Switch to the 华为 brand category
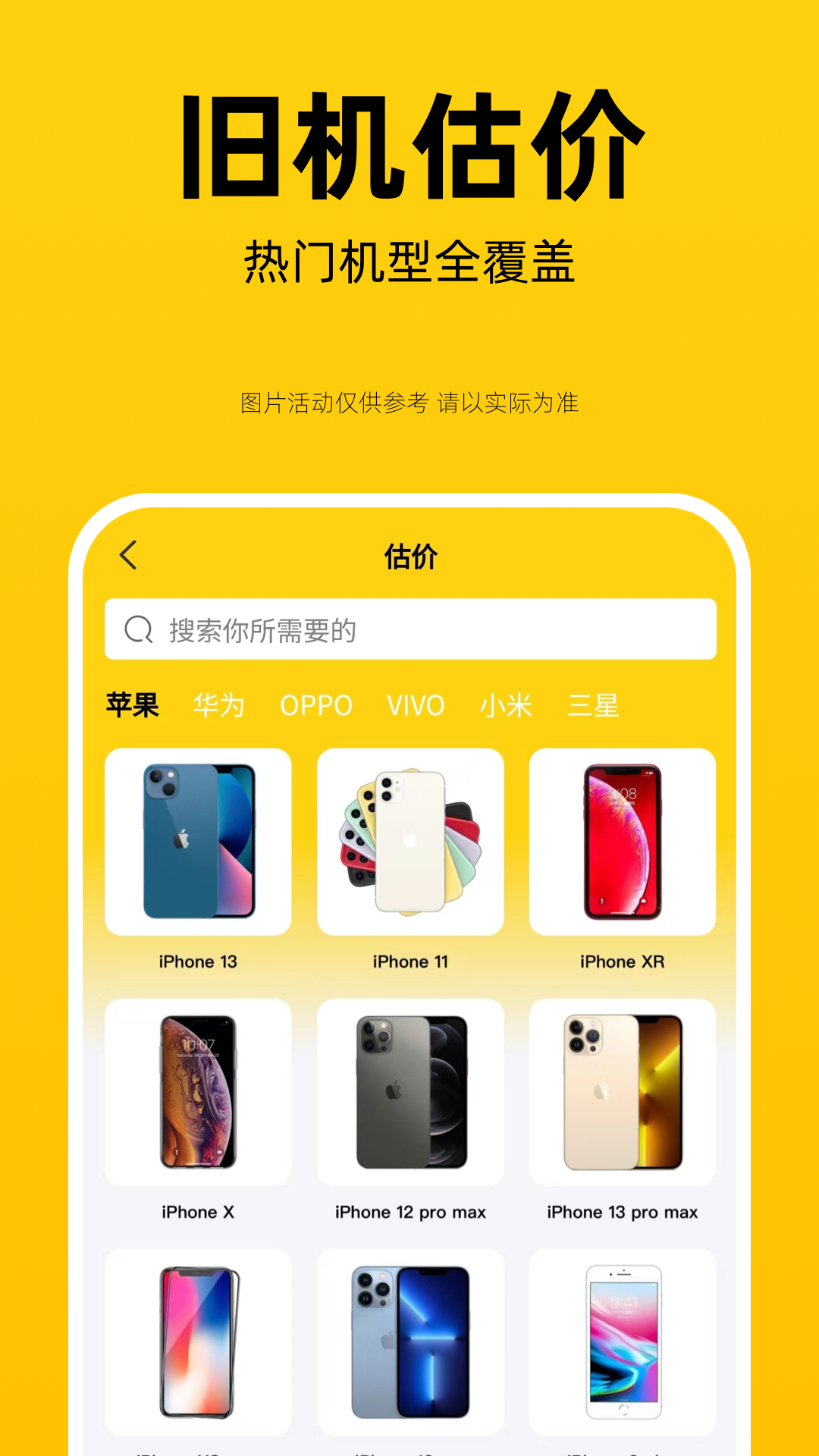This screenshot has height=1456, width=819. coord(218,704)
